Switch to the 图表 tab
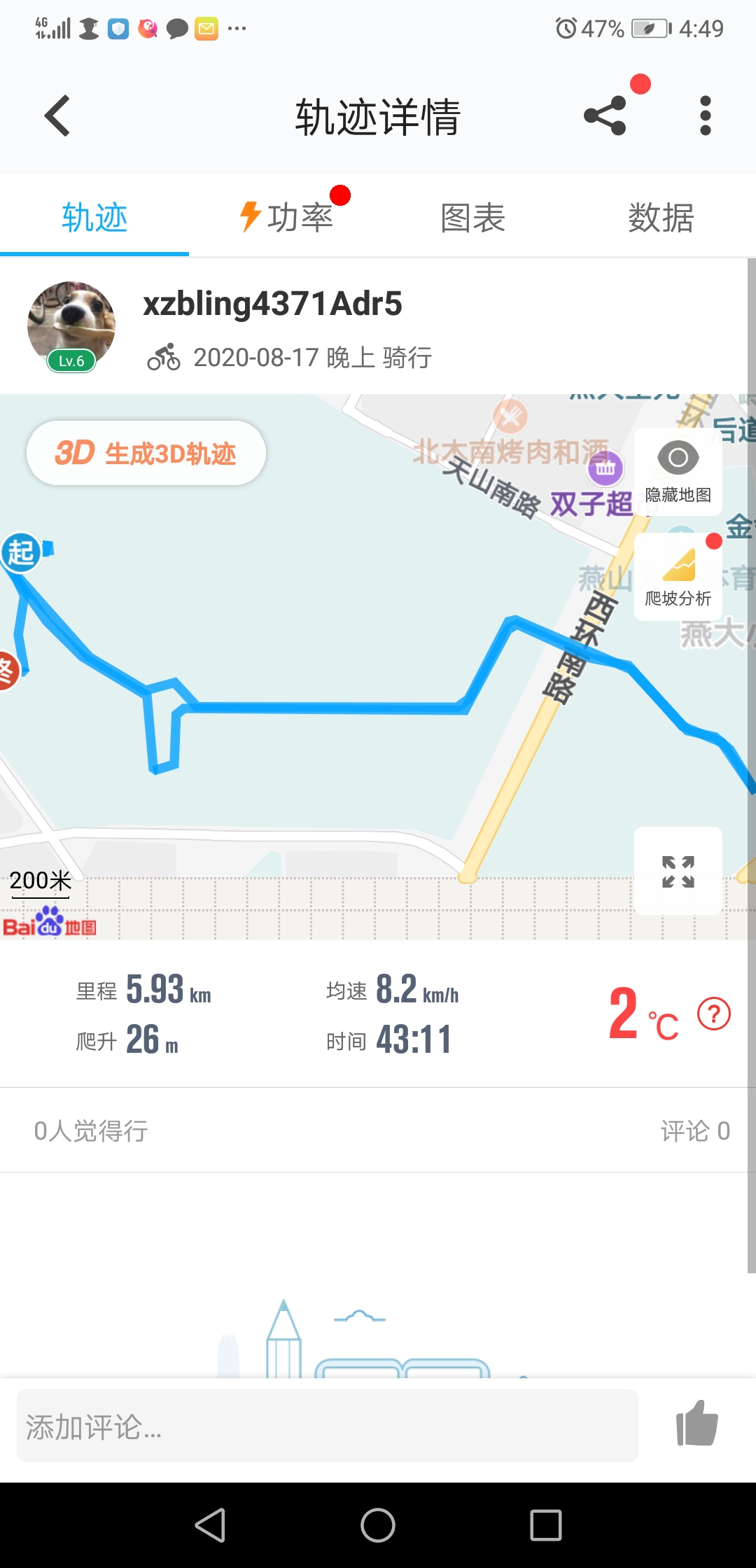This screenshot has height=1568, width=756. [473, 218]
